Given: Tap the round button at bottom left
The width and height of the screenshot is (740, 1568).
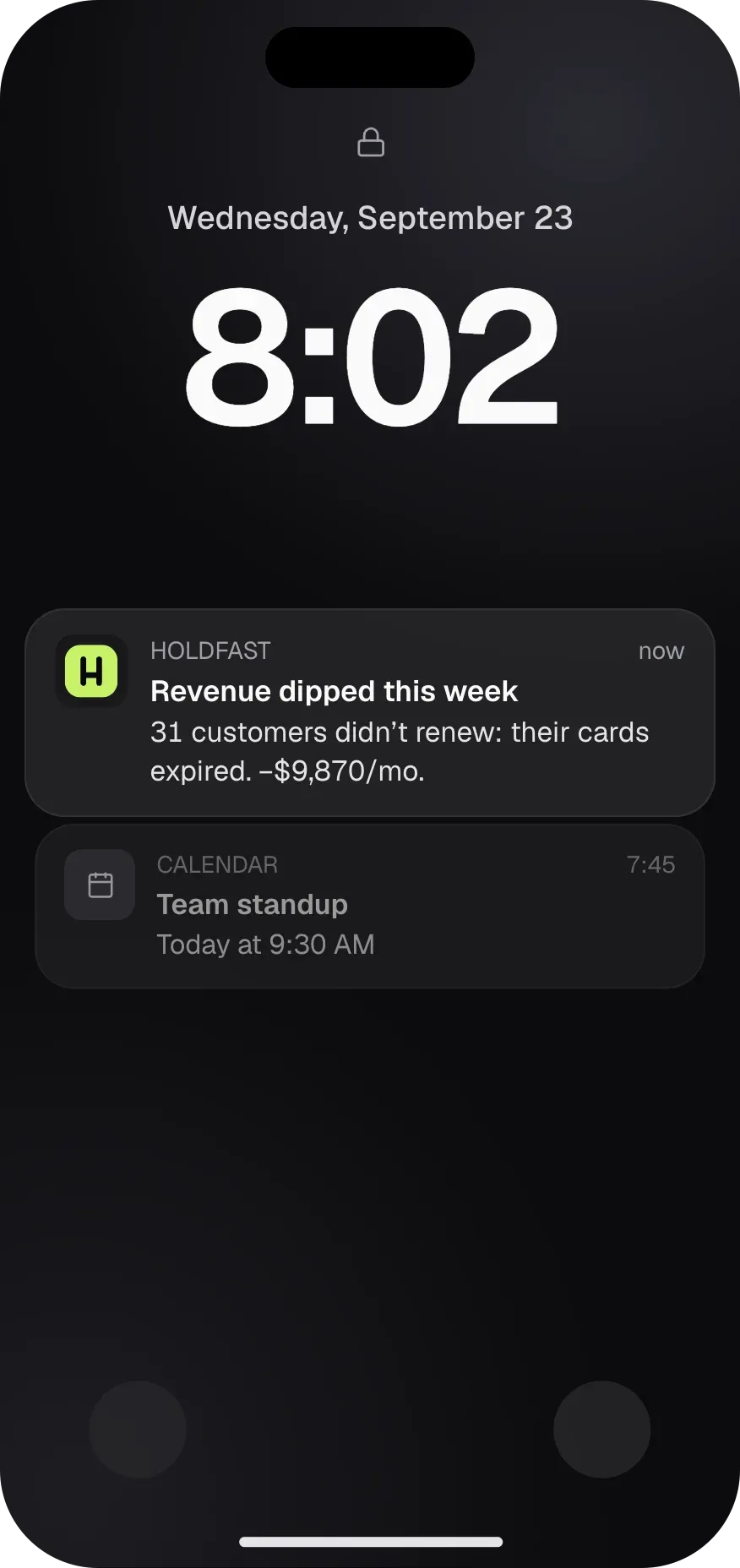Looking at the screenshot, I should [138, 1429].
